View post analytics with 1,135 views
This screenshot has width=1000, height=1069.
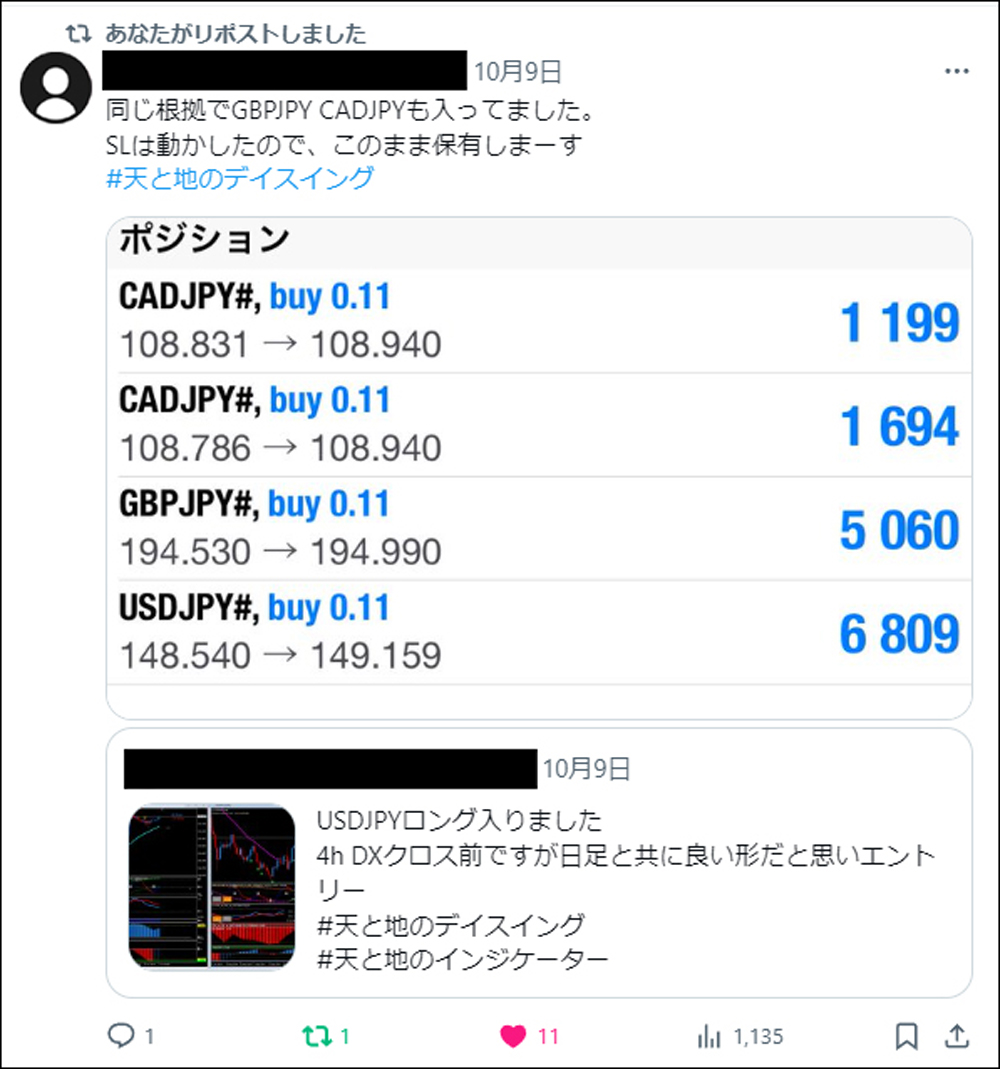coord(709,1036)
